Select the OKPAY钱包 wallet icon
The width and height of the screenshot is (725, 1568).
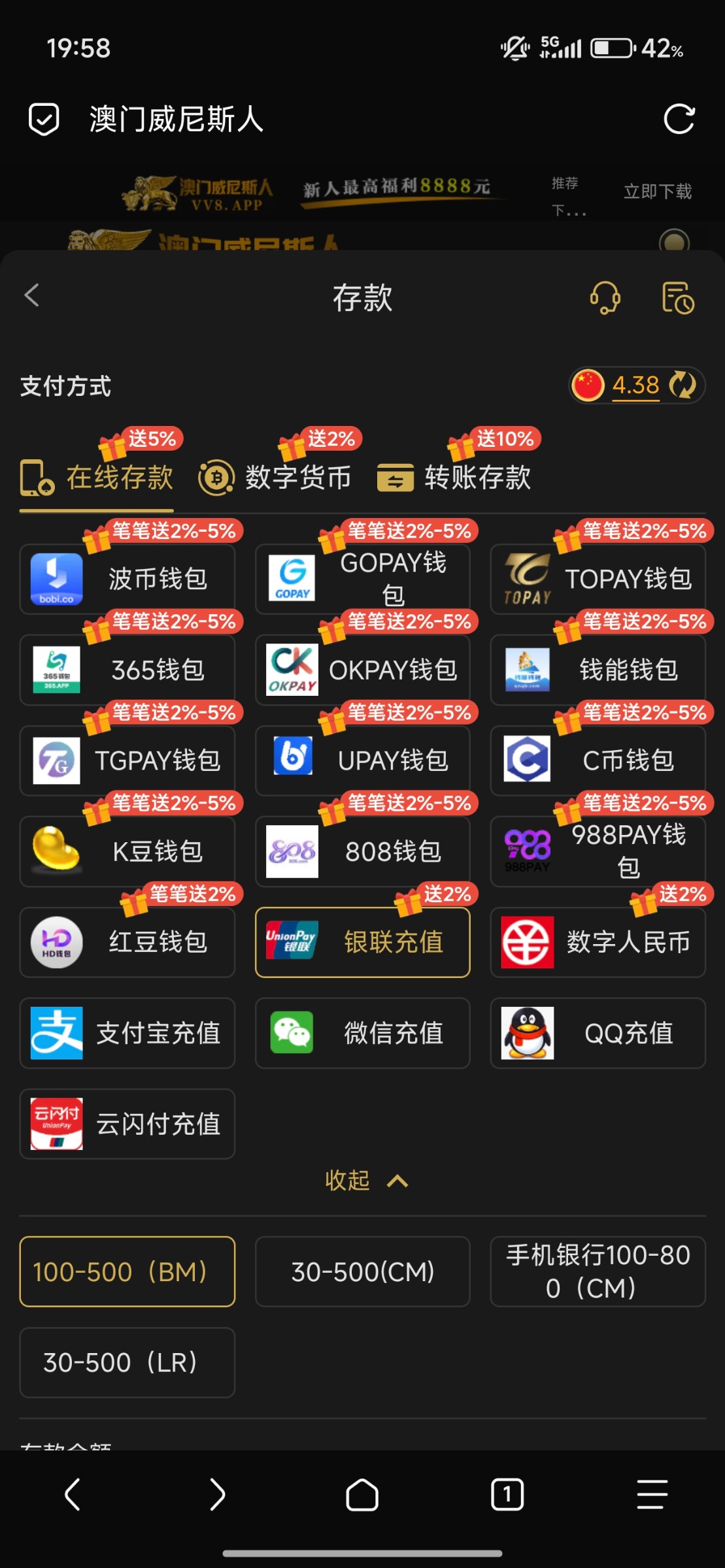tap(291, 669)
